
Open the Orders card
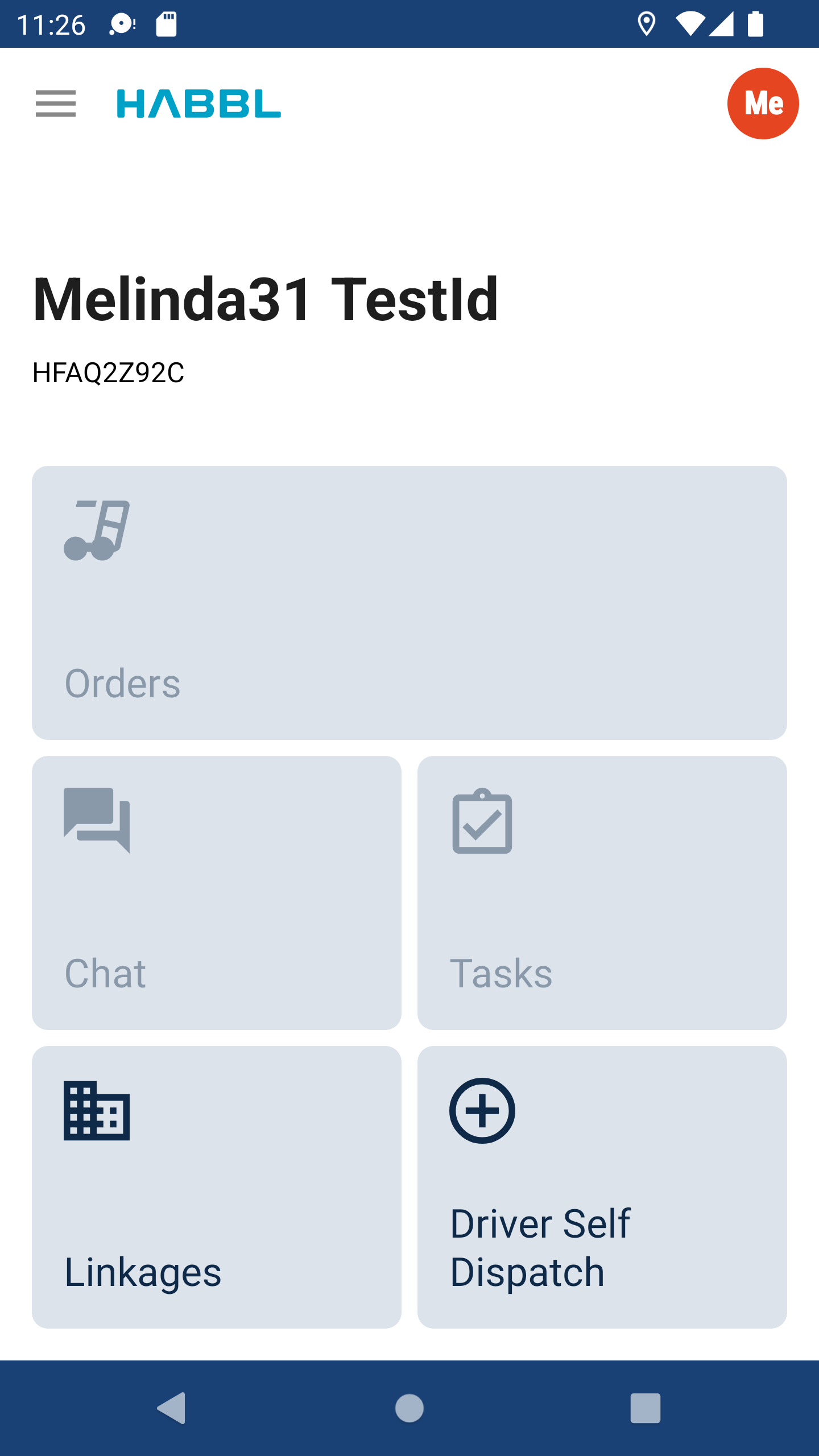(x=409, y=603)
